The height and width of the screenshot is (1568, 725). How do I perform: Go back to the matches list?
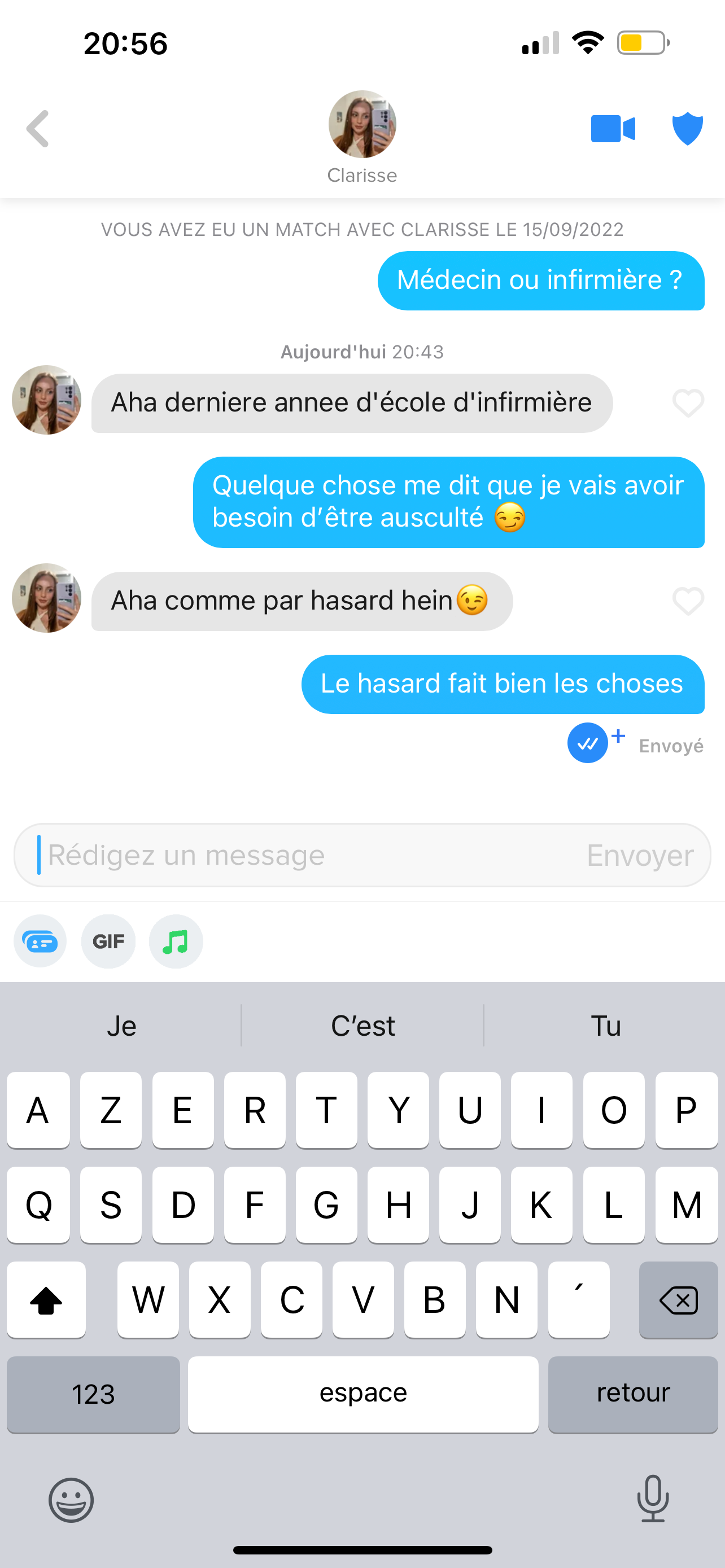click(38, 129)
